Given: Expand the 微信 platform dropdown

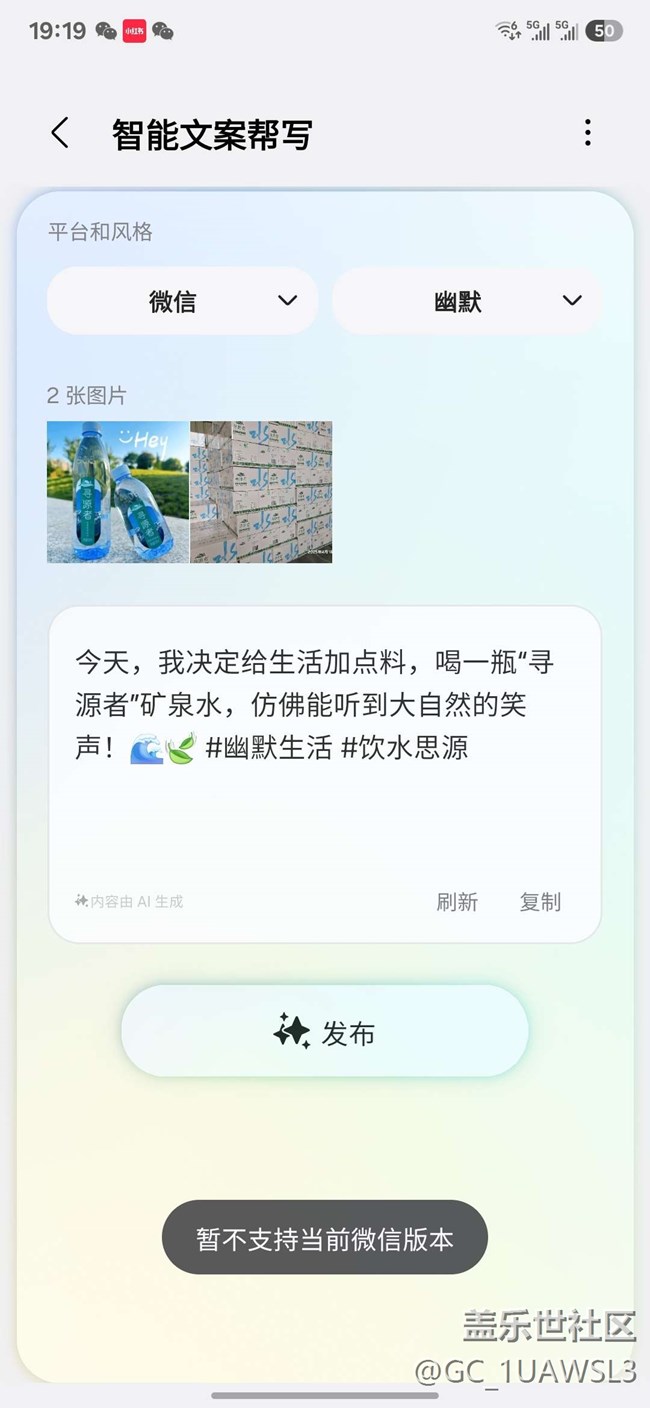Looking at the screenshot, I should pos(182,301).
